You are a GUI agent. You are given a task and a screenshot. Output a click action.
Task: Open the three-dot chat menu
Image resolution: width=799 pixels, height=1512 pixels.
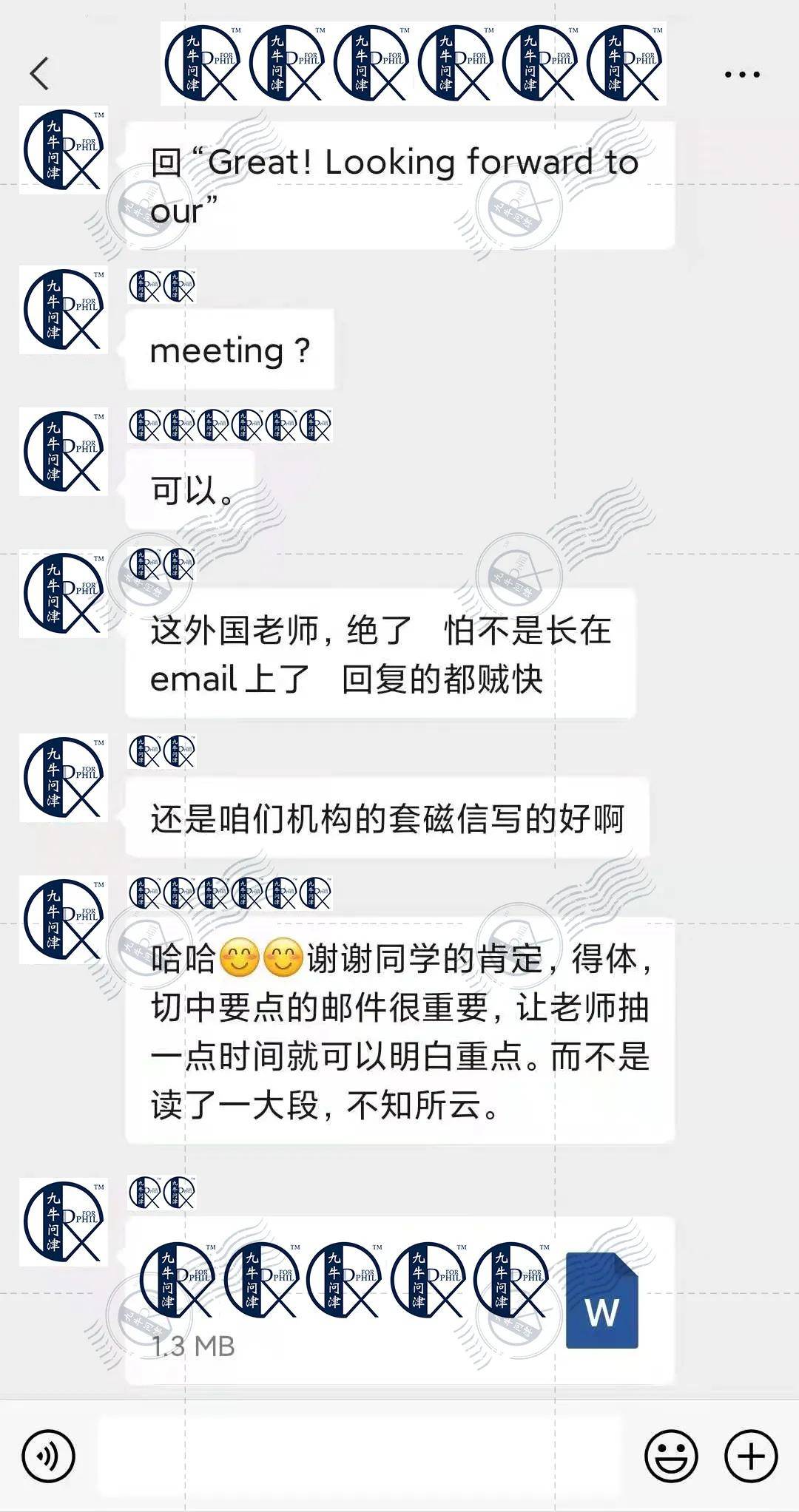[x=742, y=74]
